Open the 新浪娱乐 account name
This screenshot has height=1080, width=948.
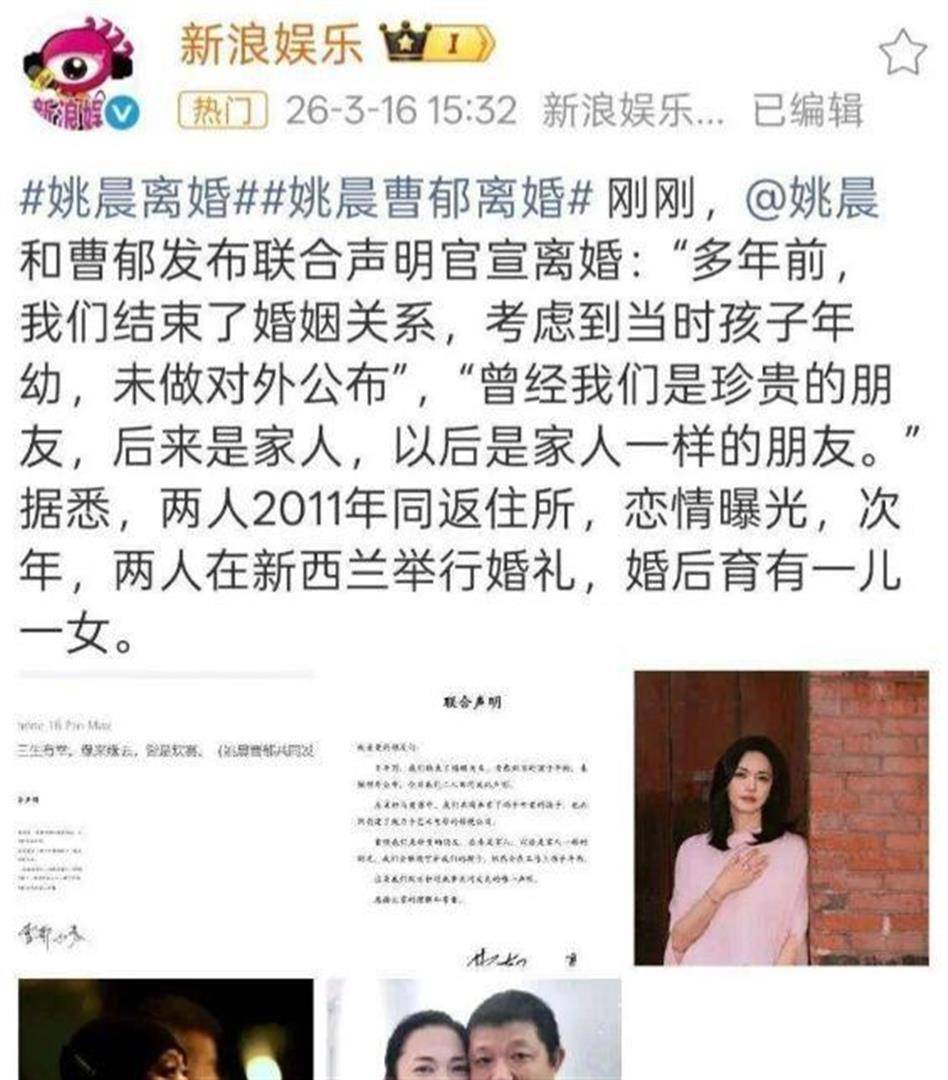coord(272,46)
